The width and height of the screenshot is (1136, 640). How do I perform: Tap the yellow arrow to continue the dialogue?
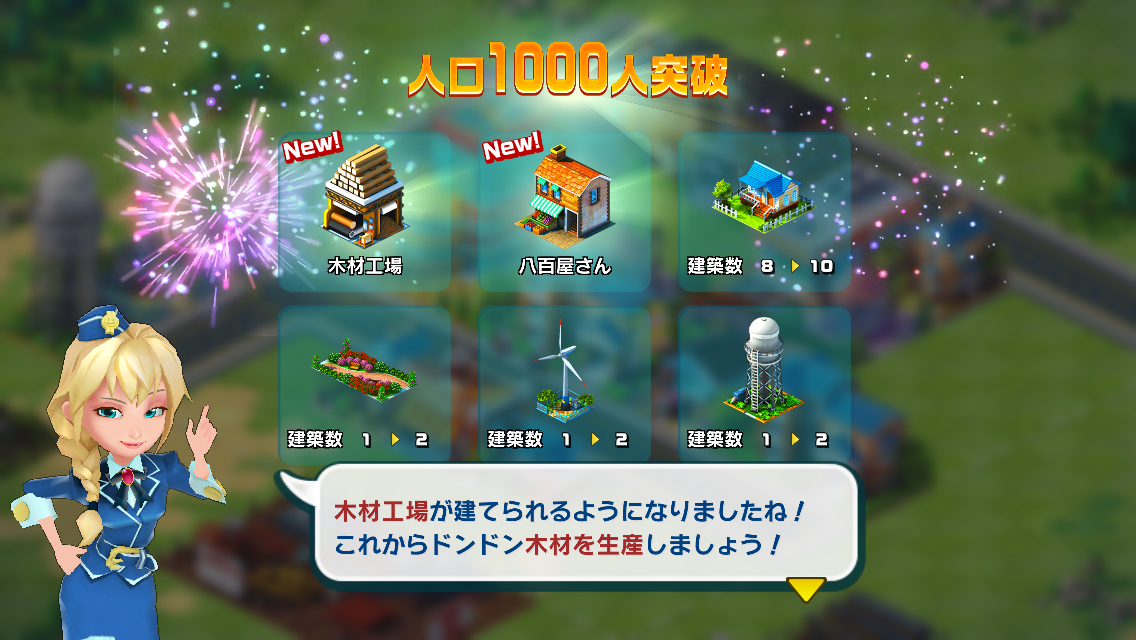tap(806, 588)
